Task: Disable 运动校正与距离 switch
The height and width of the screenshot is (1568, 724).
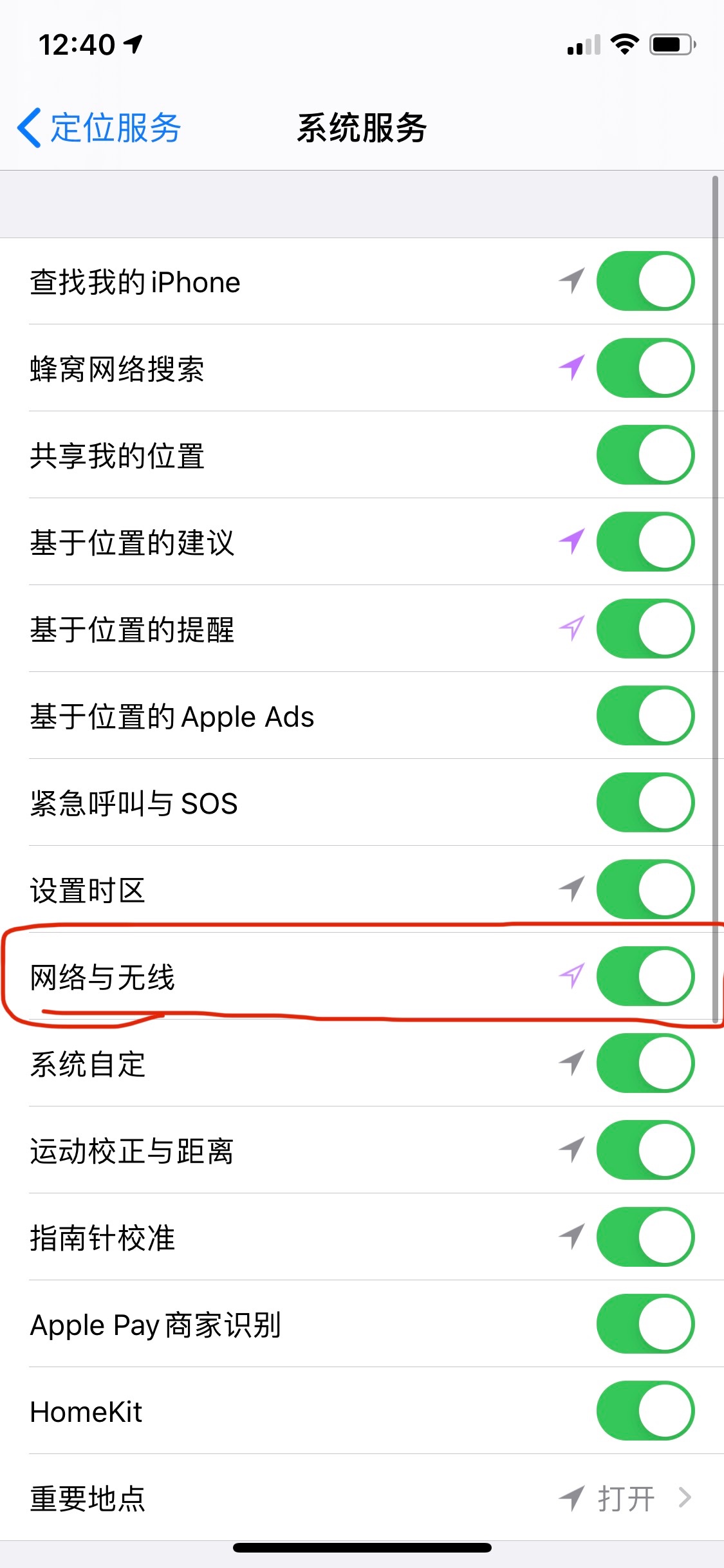Action: pyautogui.click(x=645, y=1150)
